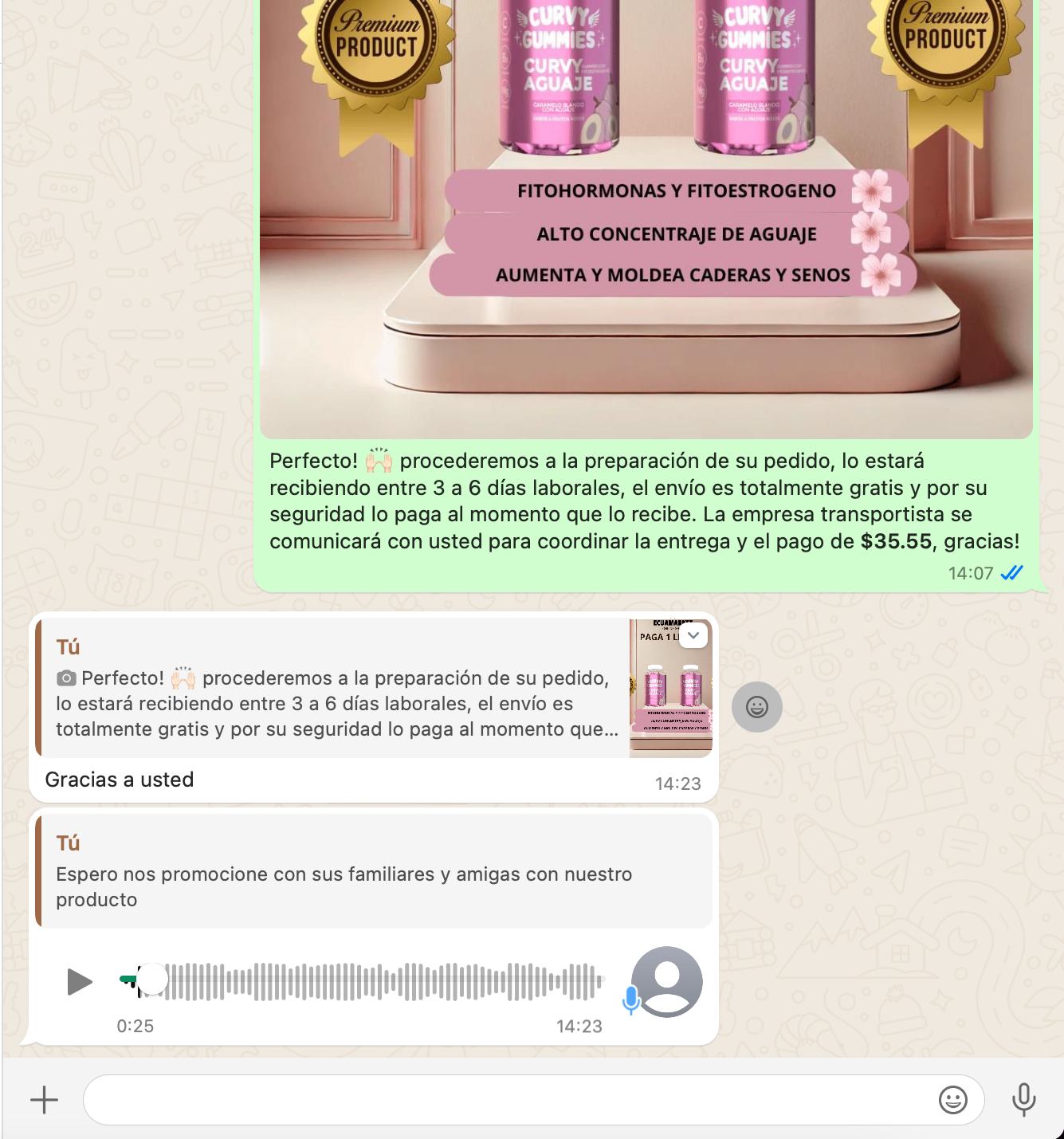This screenshot has width=1064, height=1139.
Task: React to the message with an emoji
Action: click(x=756, y=707)
